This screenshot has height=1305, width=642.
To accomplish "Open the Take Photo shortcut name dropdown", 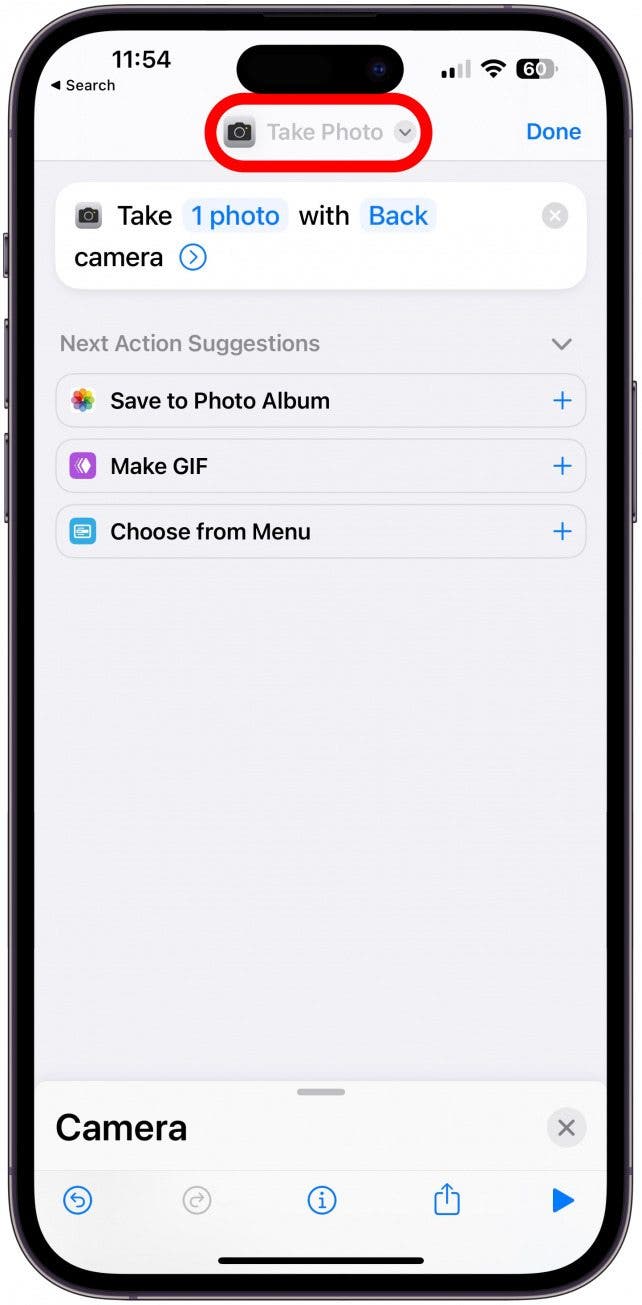I will tap(404, 132).
